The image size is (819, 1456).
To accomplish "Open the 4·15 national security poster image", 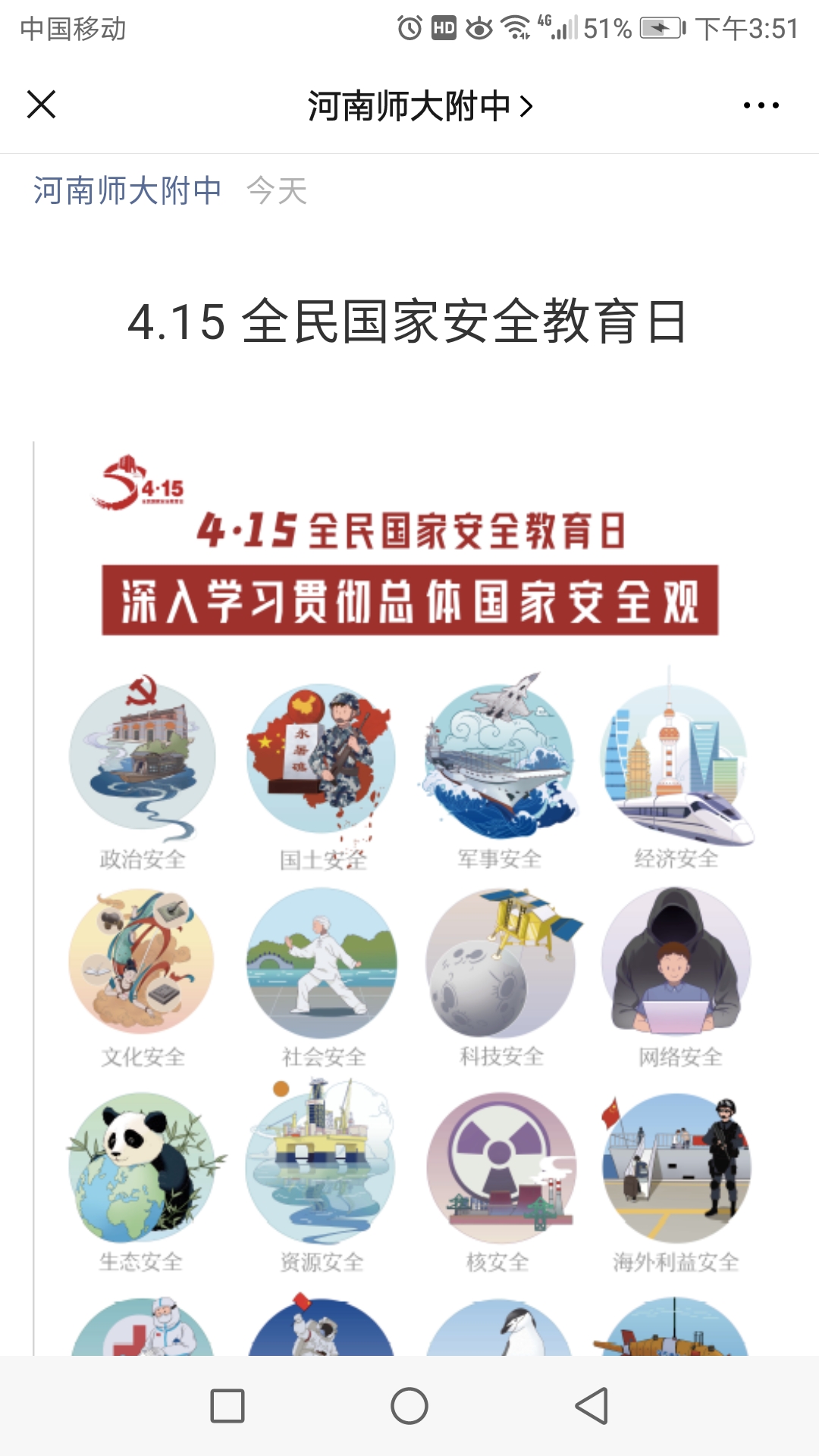I will point(410,895).
